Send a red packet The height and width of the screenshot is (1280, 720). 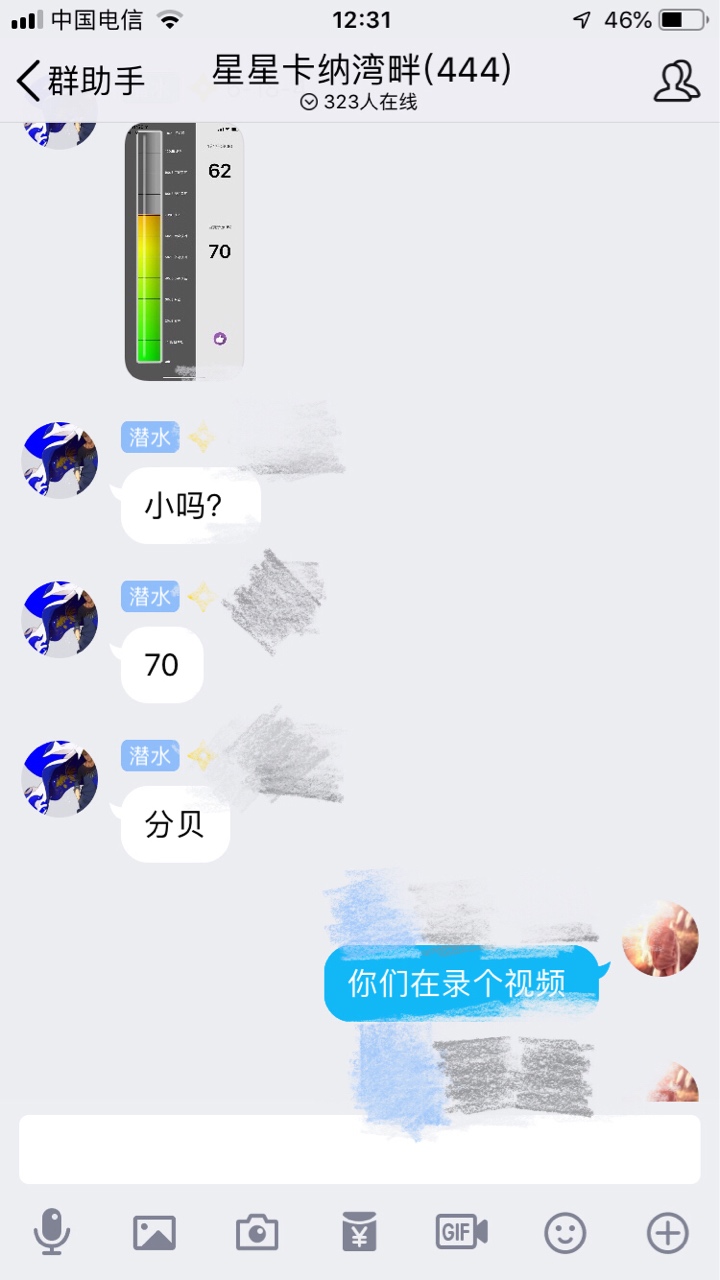pyautogui.click(x=359, y=1232)
